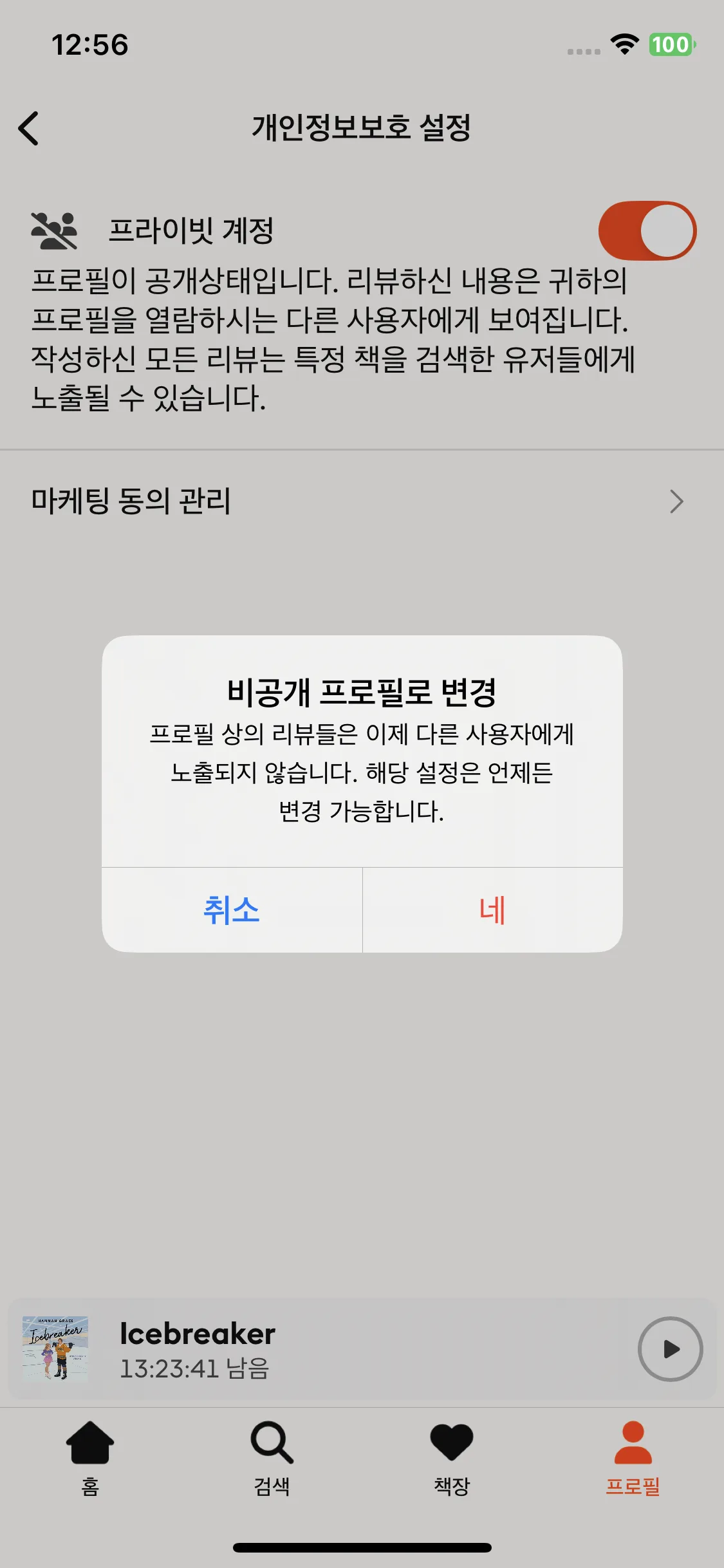The width and height of the screenshot is (724, 1568).
Task: Confirm the private profile change with 네
Action: click(x=492, y=910)
